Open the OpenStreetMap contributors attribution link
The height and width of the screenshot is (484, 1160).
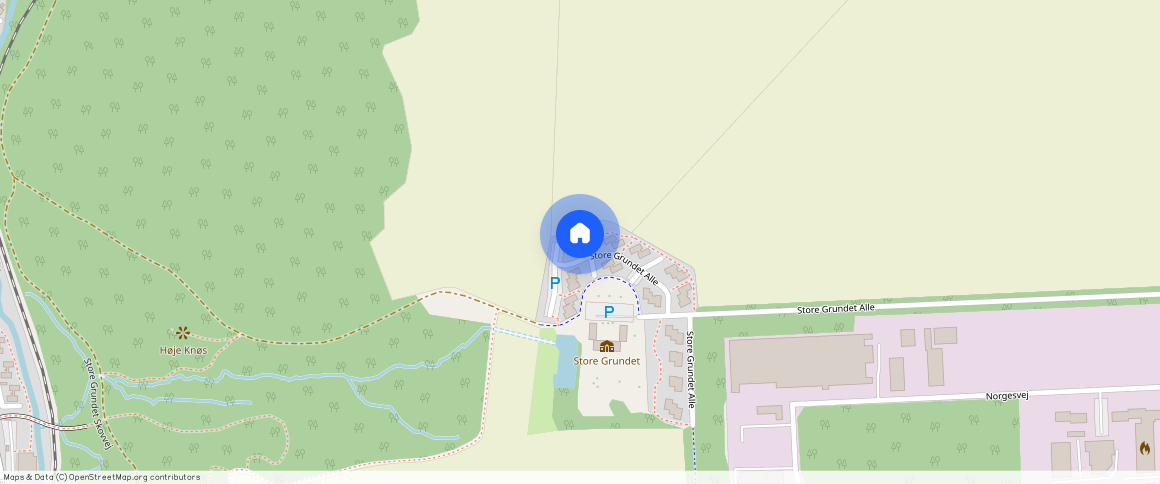(144, 477)
